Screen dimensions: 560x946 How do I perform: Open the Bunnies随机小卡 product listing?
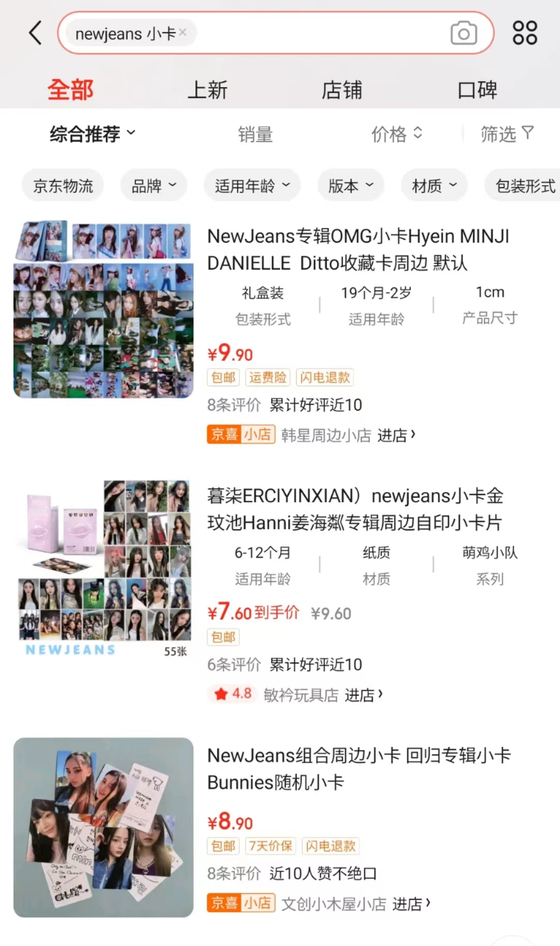[x=359, y=769]
